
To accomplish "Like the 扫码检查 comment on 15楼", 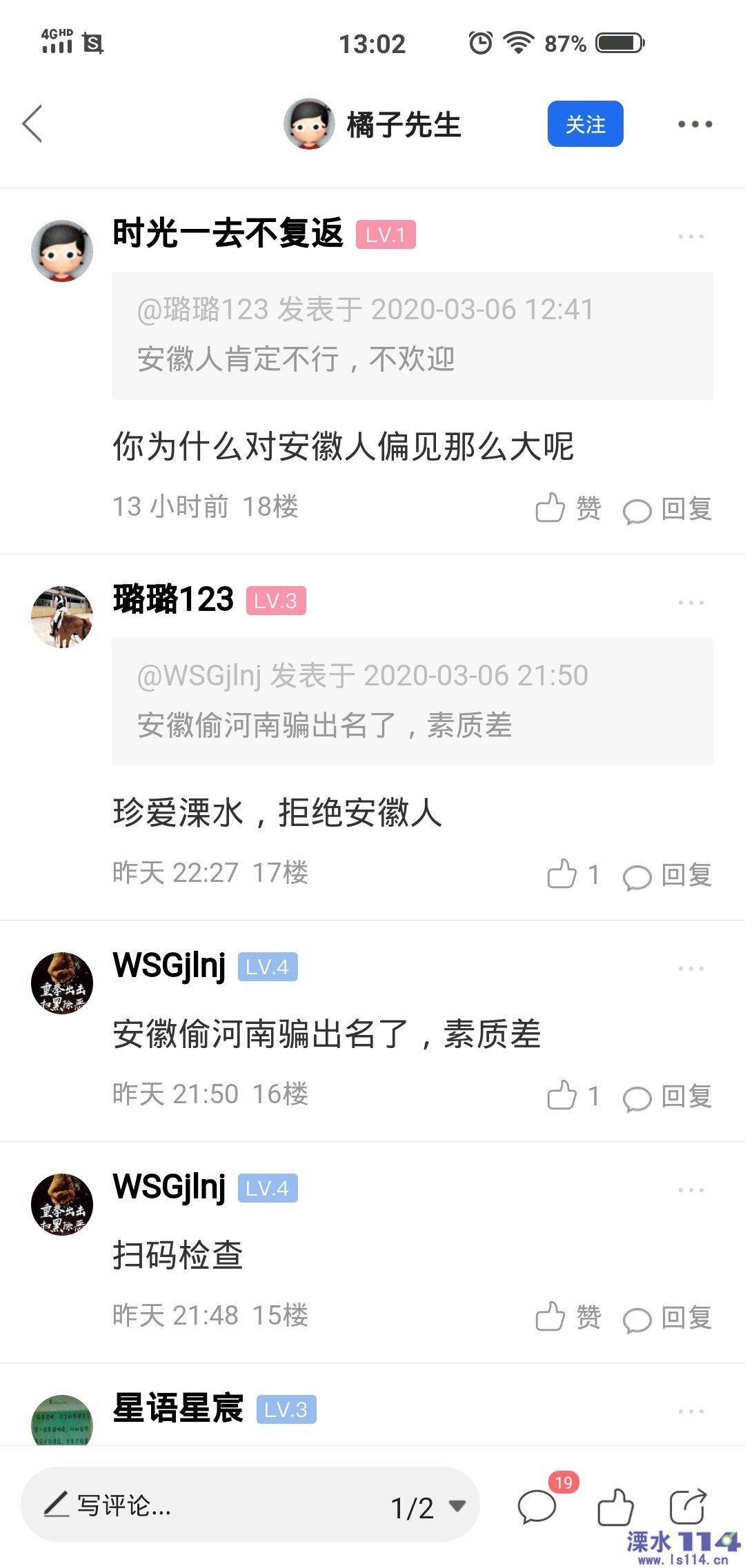I will pyautogui.click(x=567, y=1317).
